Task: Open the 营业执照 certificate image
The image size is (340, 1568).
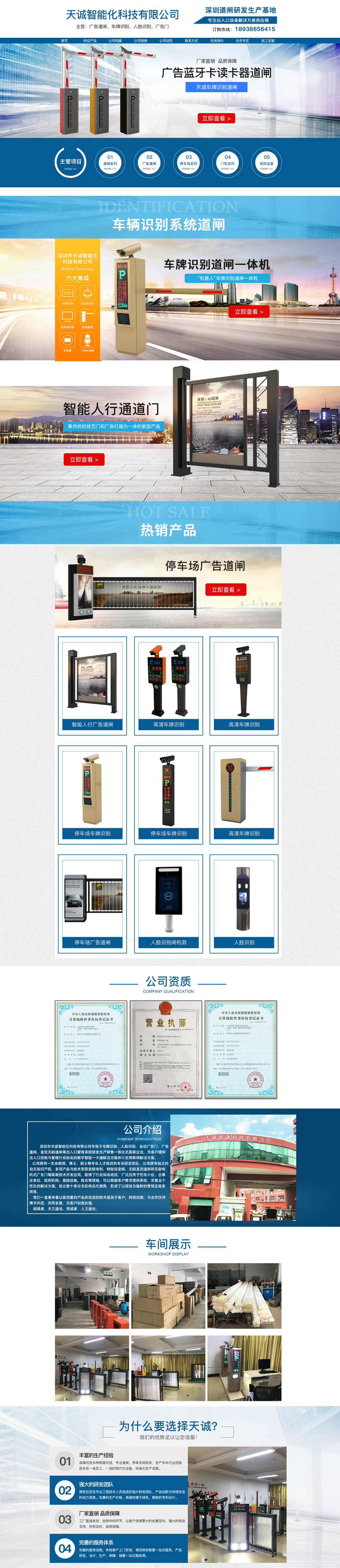Action: tap(165, 1050)
